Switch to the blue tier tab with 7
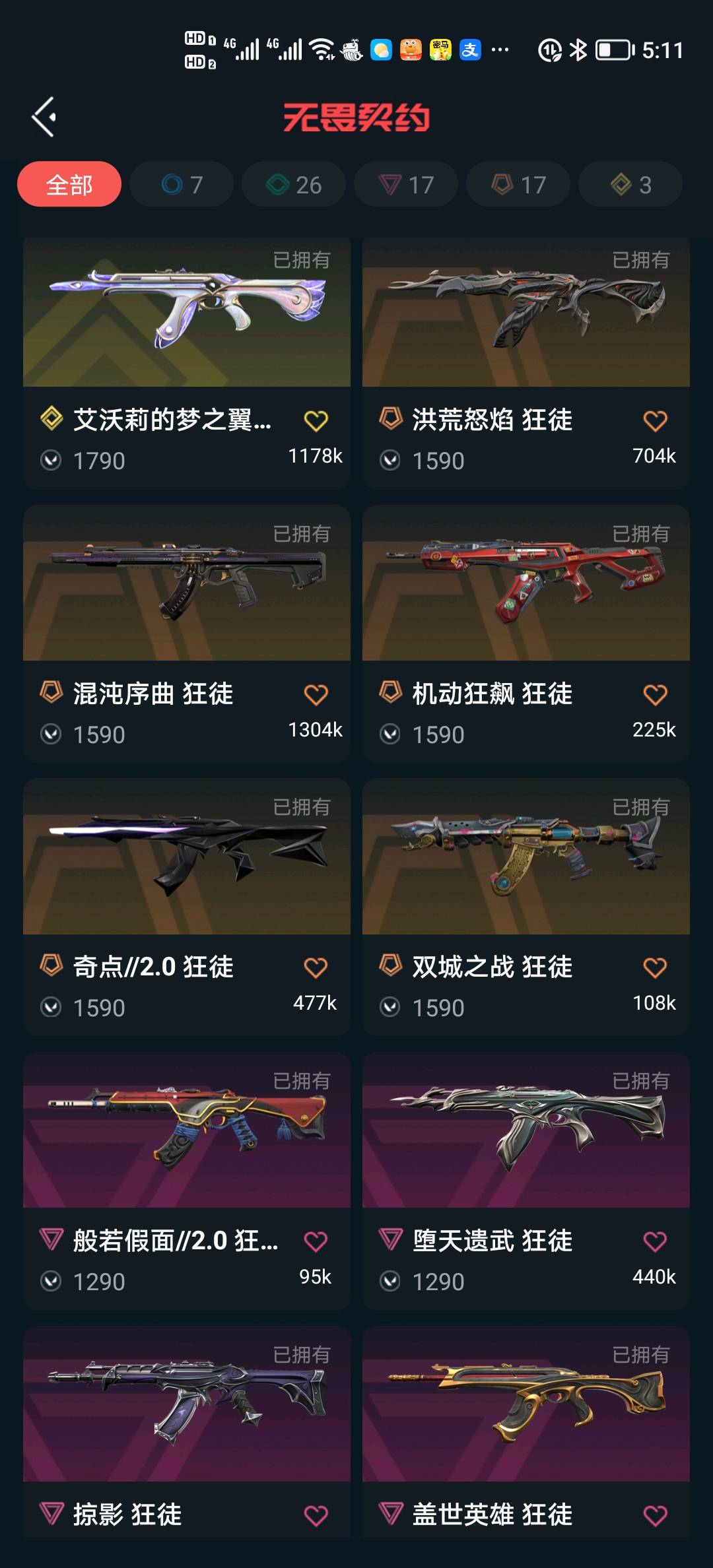This screenshot has width=713, height=1568. pyautogui.click(x=182, y=185)
